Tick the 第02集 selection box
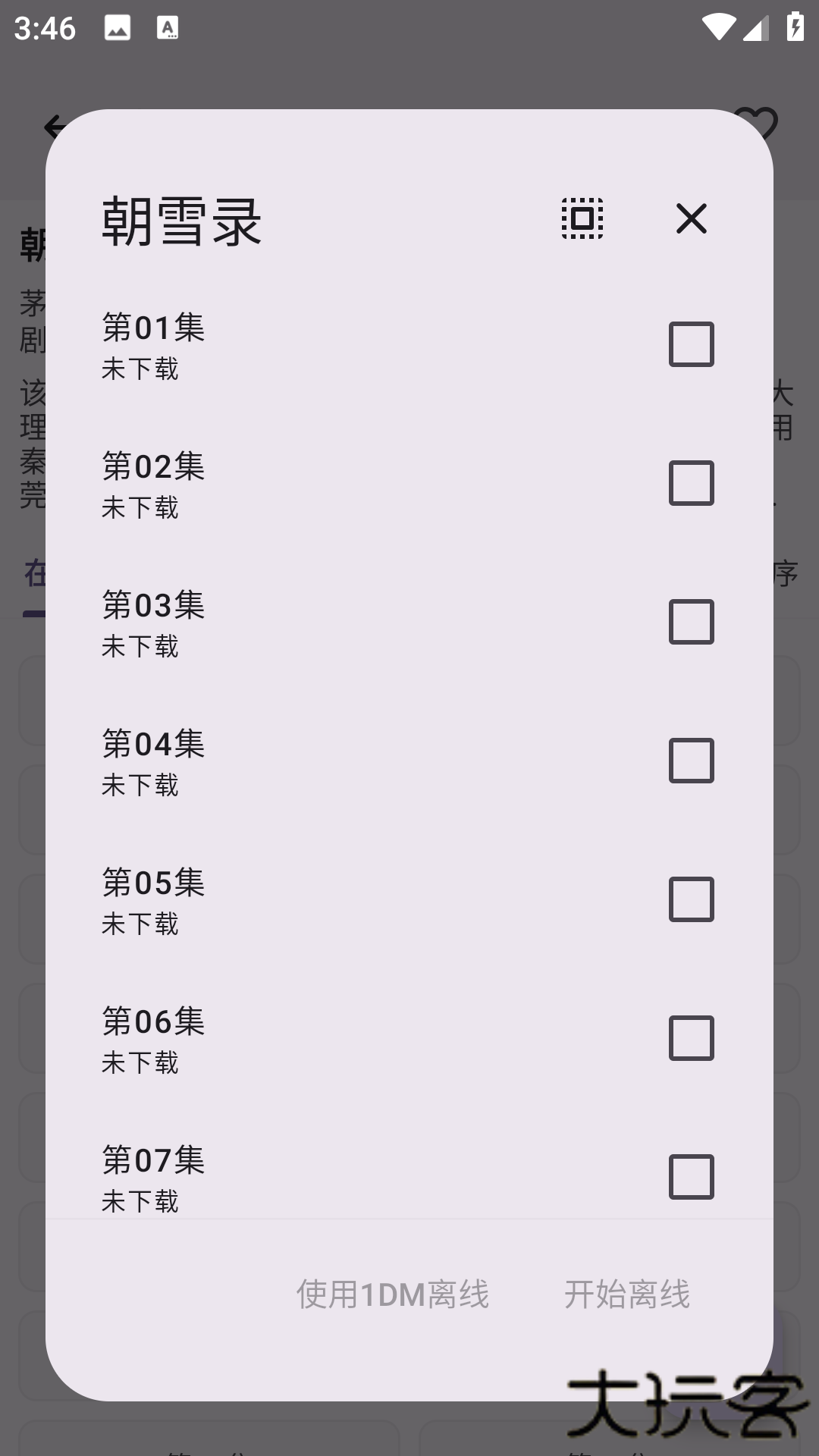The width and height of the screenshot is (819, 1456). coord(691,483)
